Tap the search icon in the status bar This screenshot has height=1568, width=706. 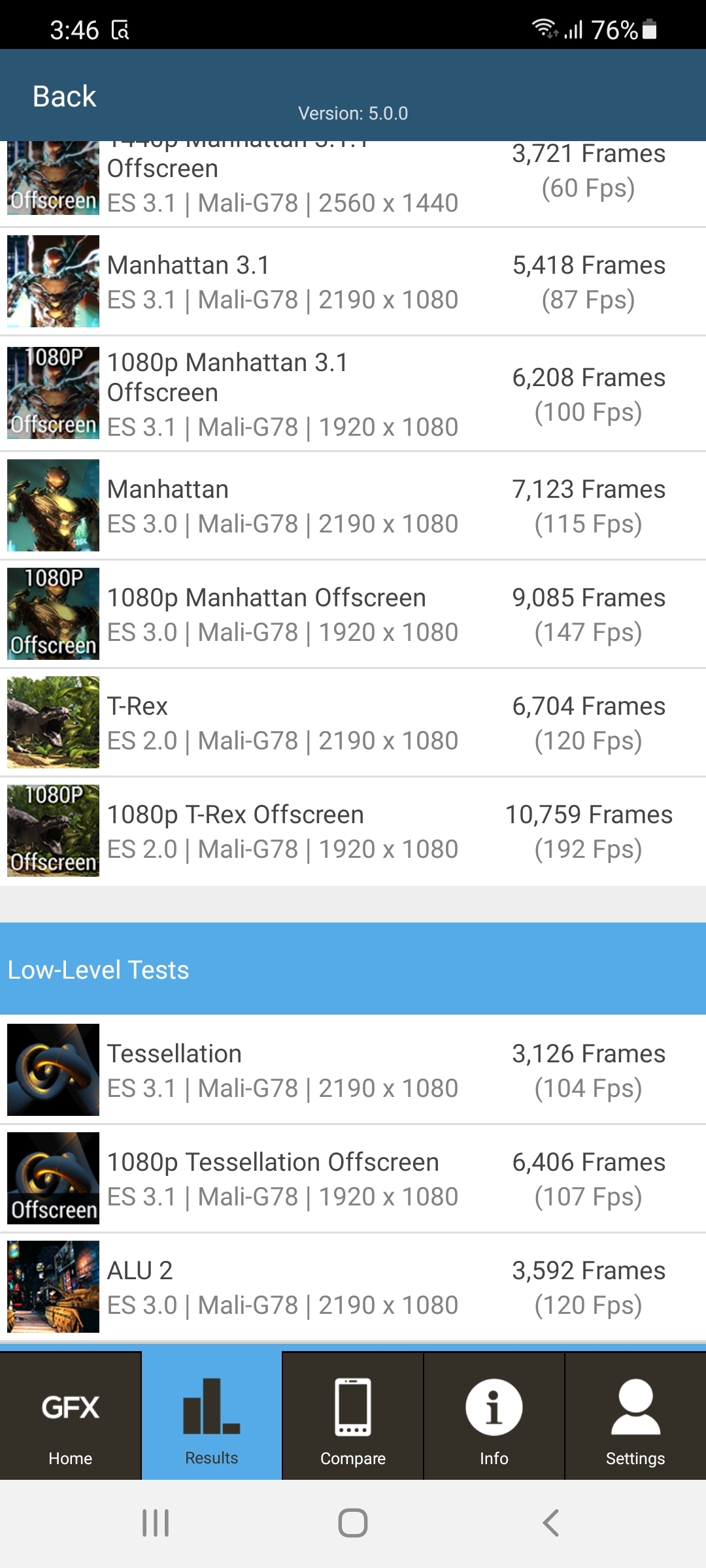[121, 29]
